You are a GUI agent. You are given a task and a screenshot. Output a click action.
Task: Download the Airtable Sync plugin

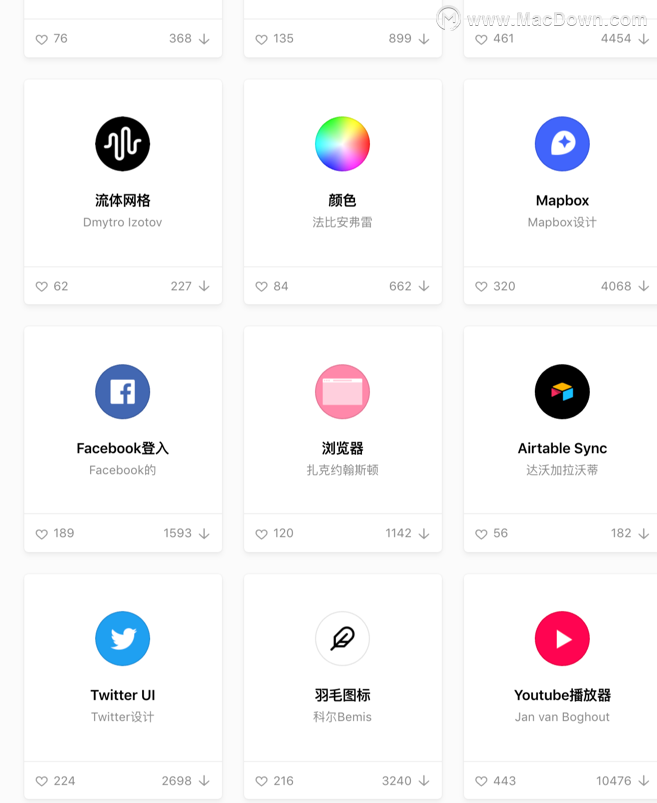coord(644,533)
